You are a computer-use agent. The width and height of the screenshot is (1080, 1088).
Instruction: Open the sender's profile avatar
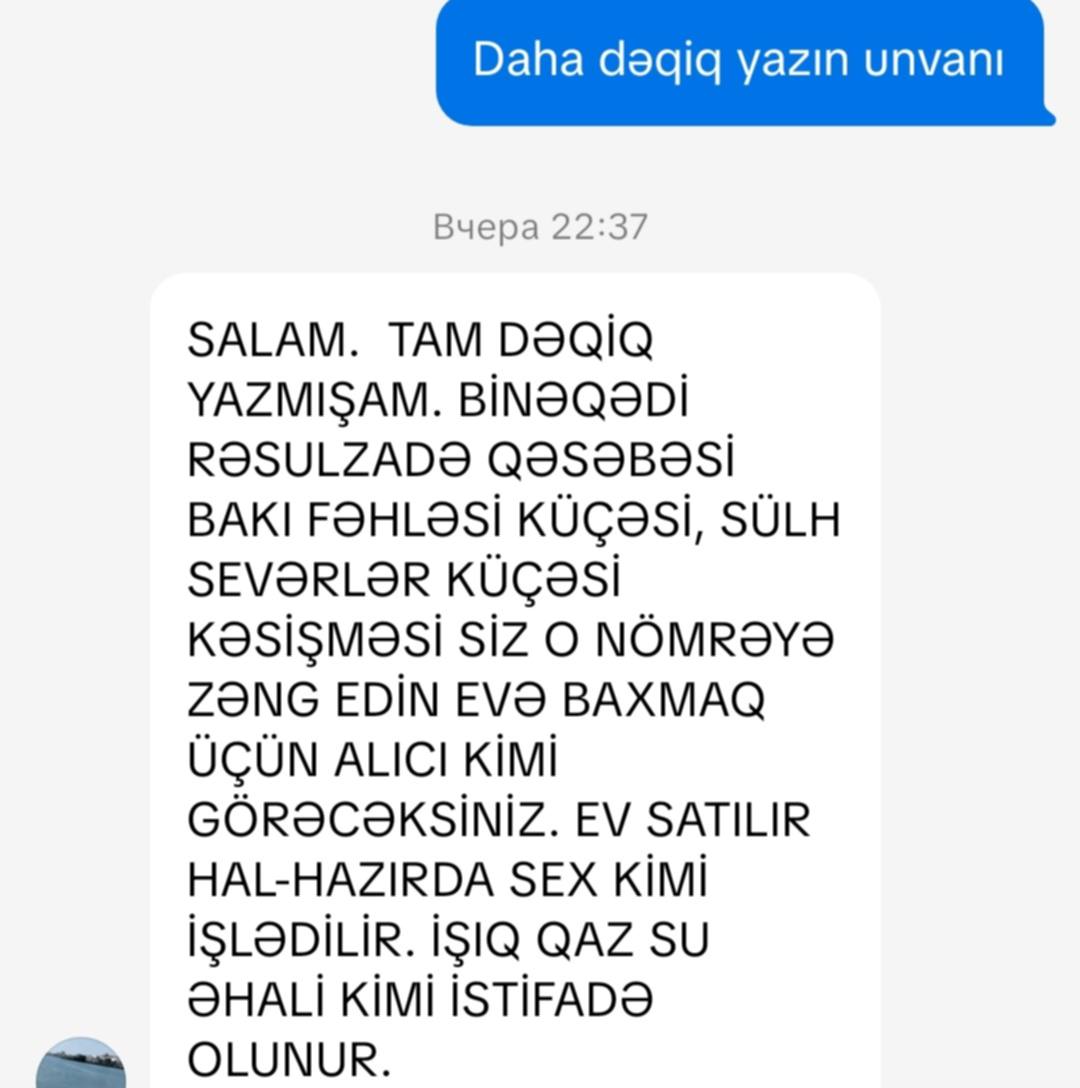[80, 1066]
